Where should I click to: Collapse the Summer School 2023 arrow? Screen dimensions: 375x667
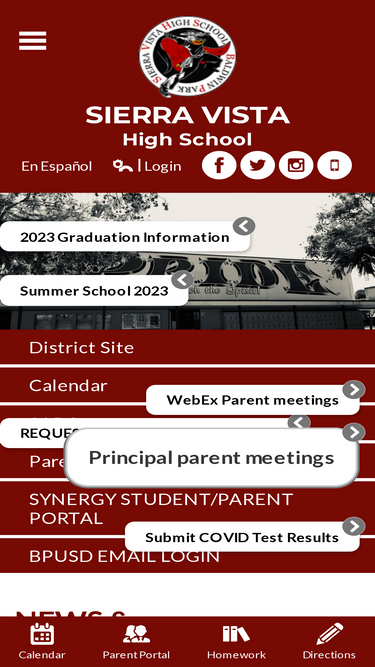tap(183, 280)
